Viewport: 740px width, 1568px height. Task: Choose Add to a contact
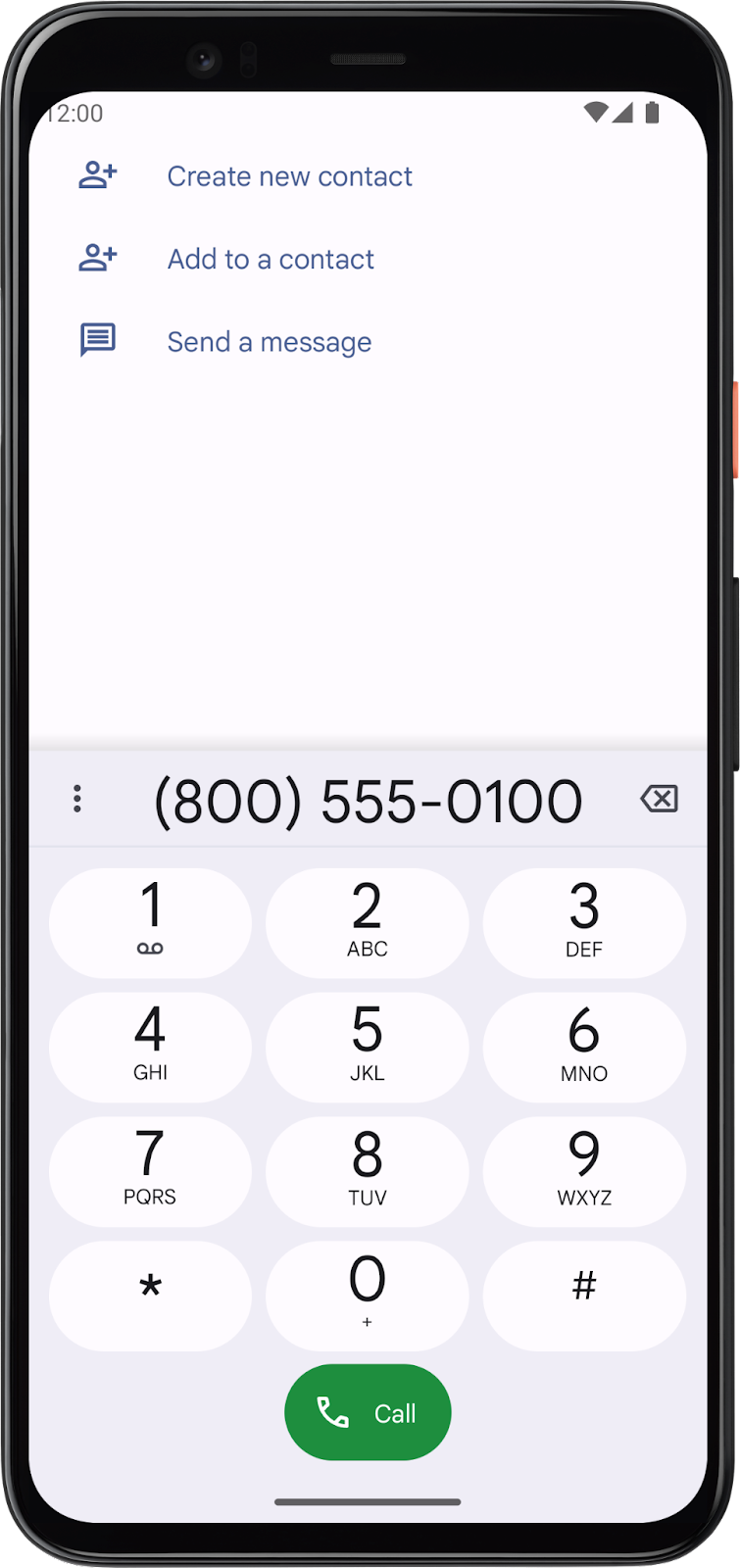pos(271,260)
